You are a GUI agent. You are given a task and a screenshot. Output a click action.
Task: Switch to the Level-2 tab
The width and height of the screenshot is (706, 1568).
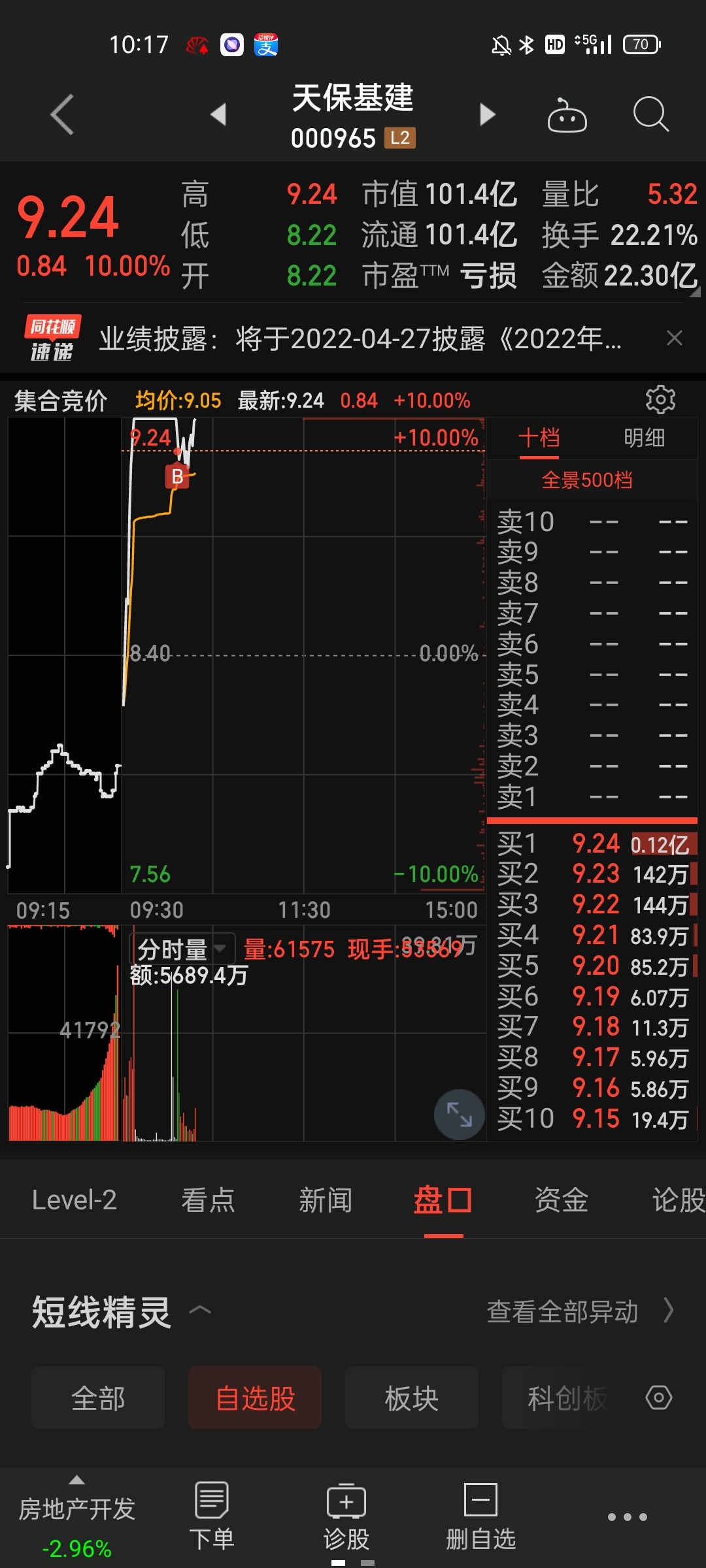point(75,1200)
